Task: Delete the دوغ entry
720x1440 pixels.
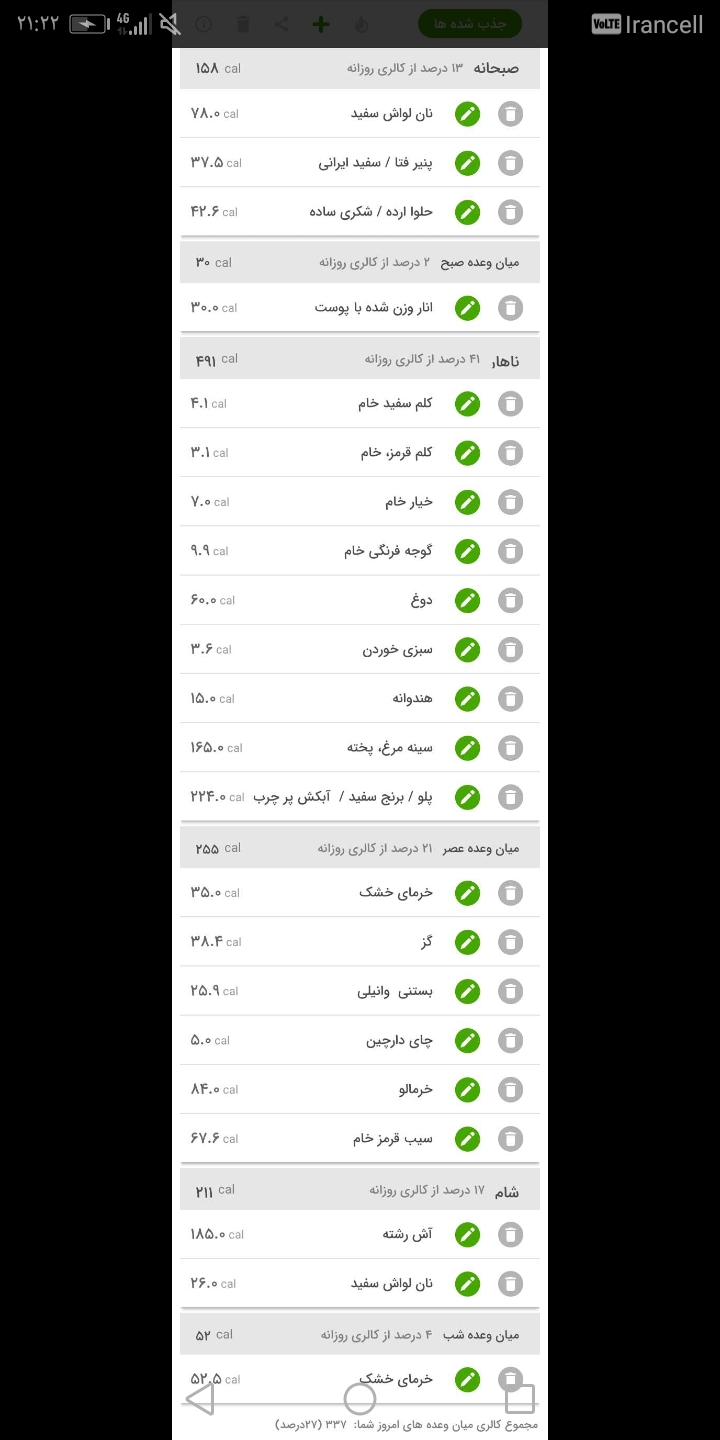Action: point(510,600)
